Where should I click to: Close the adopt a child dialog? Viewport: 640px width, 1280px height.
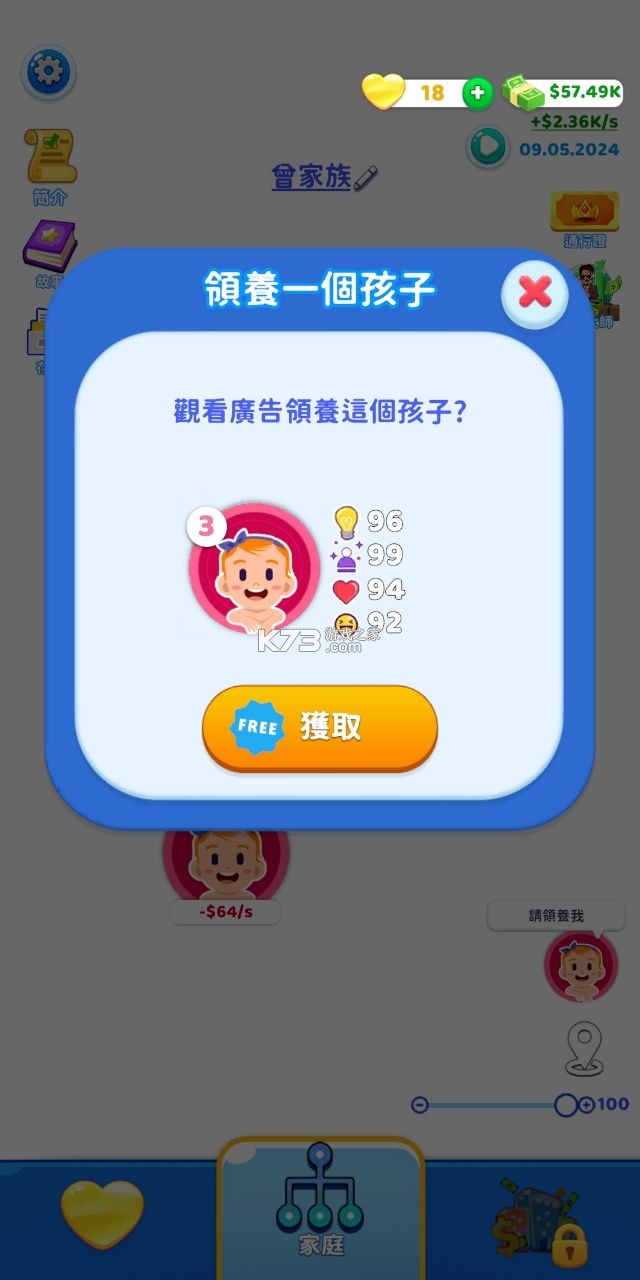[535, 293]
